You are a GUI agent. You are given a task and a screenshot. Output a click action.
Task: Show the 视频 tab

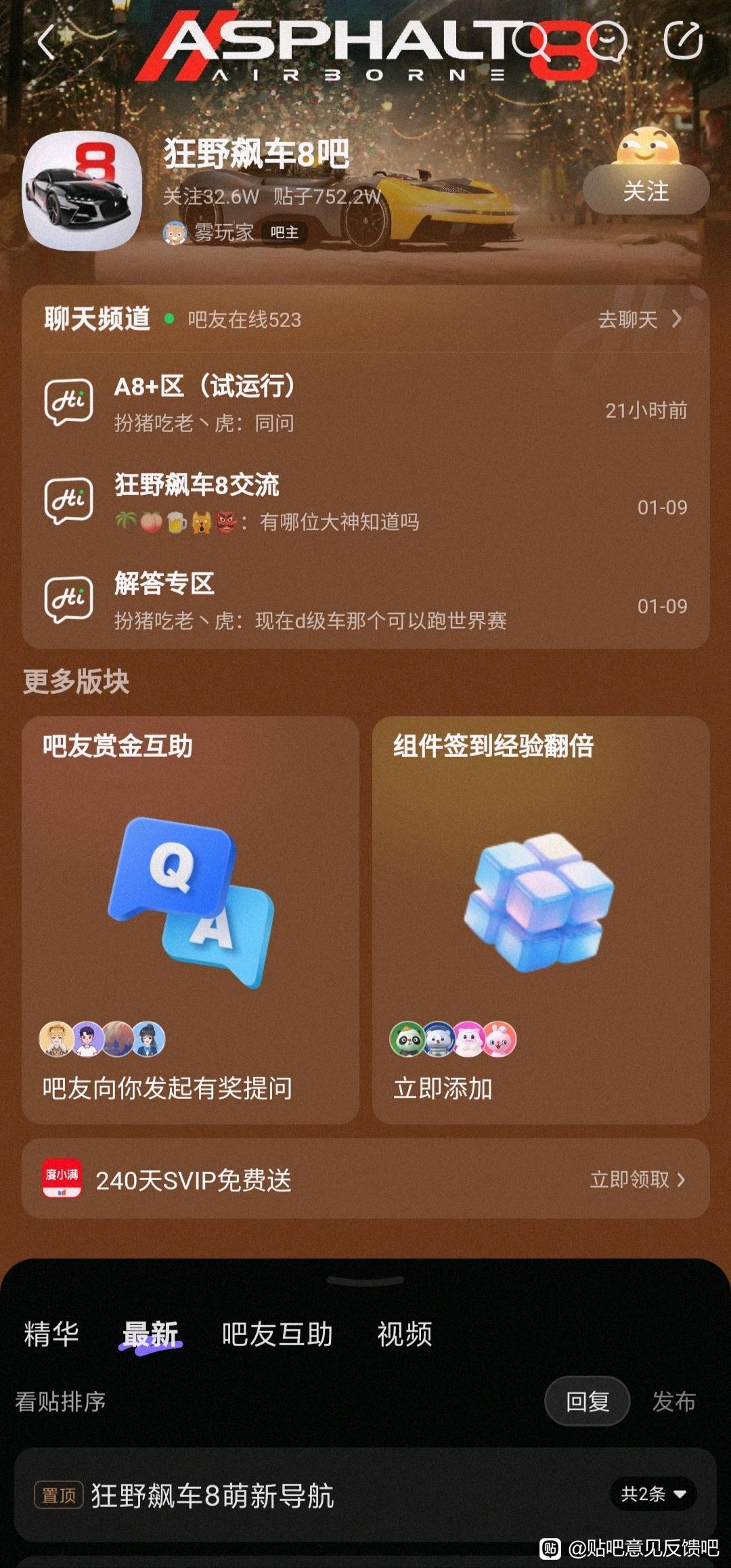click(x=405, y=1334)
